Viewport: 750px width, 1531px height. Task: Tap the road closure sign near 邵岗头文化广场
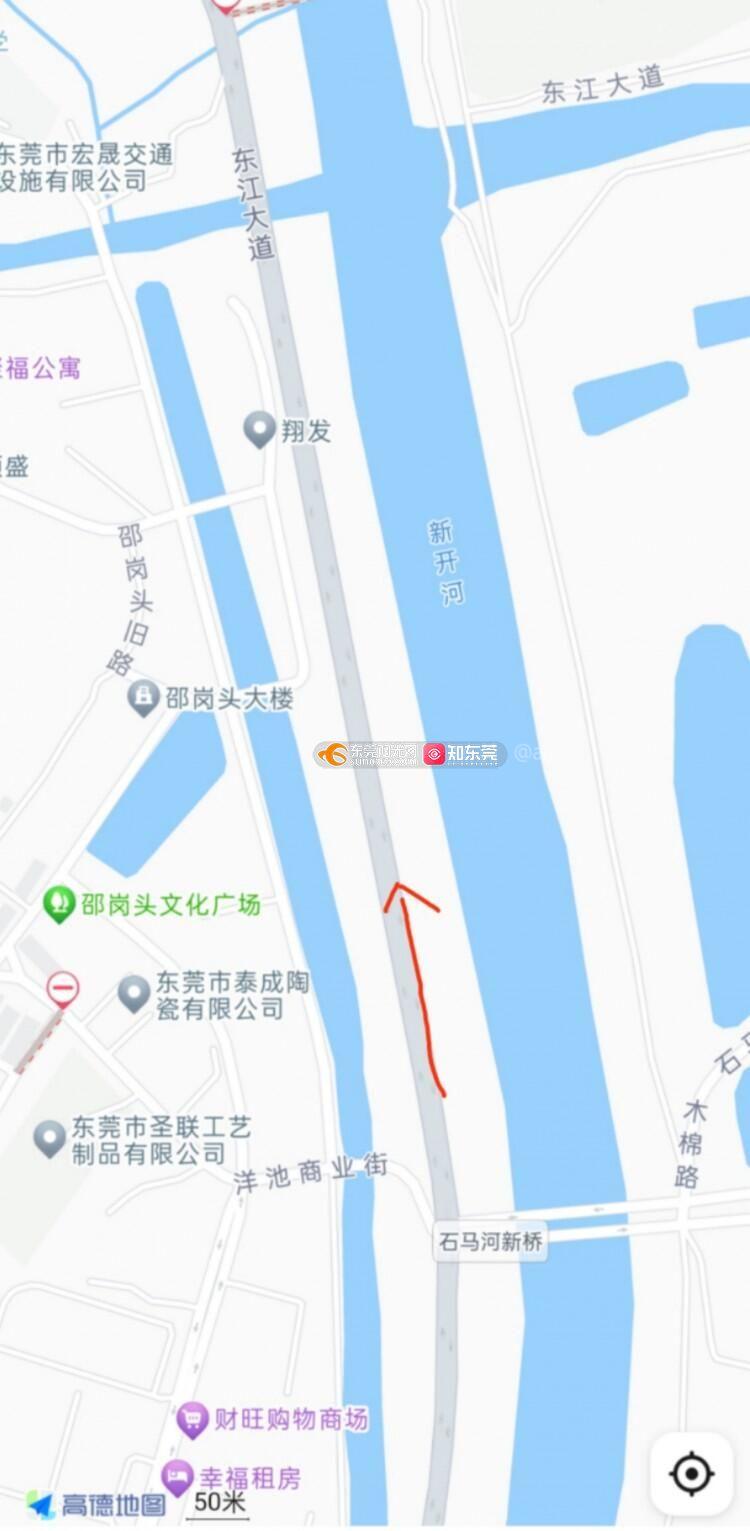[63, 990]
